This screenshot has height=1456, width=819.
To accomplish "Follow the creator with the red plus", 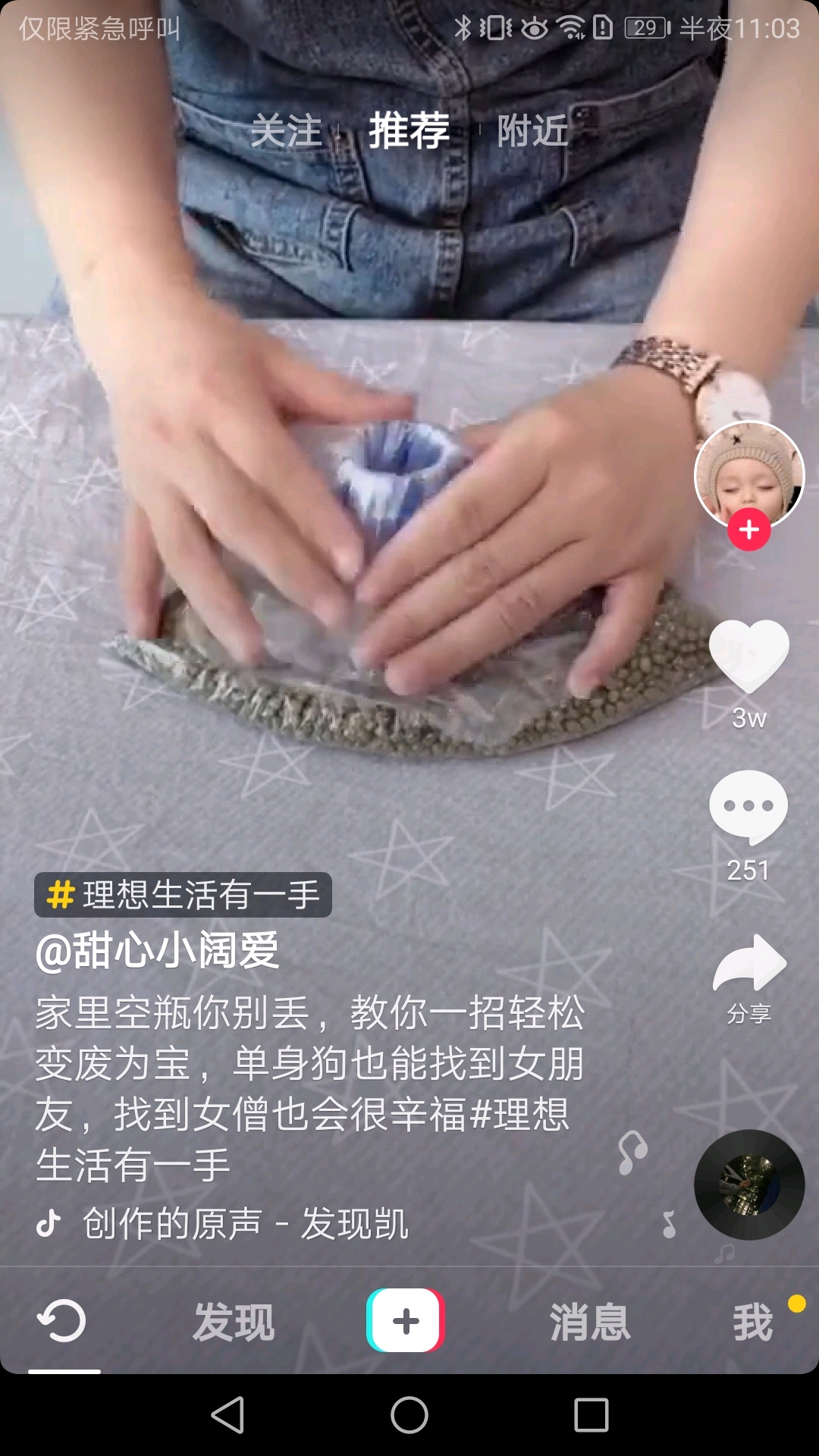I will coord(748,530).
